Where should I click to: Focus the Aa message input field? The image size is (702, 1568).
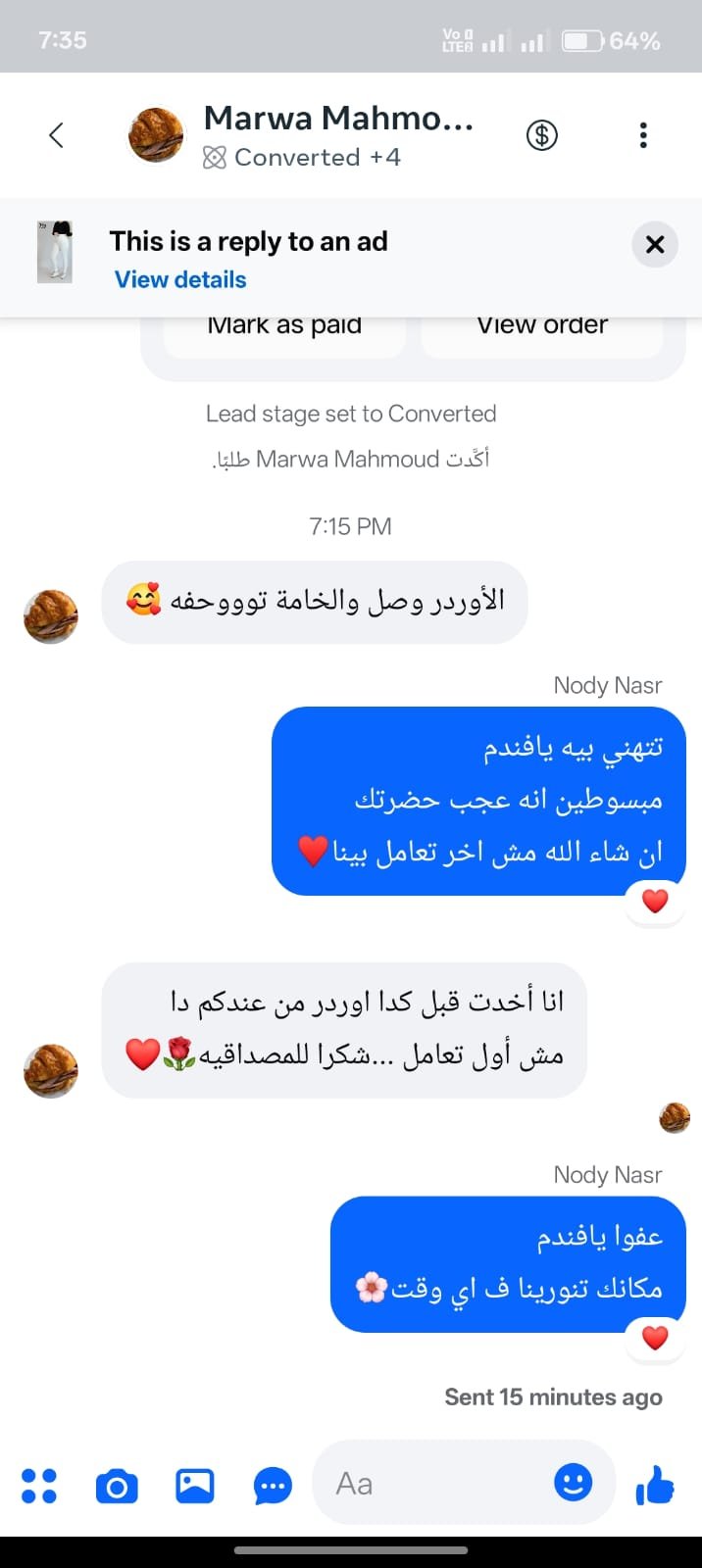point(431,1484)
